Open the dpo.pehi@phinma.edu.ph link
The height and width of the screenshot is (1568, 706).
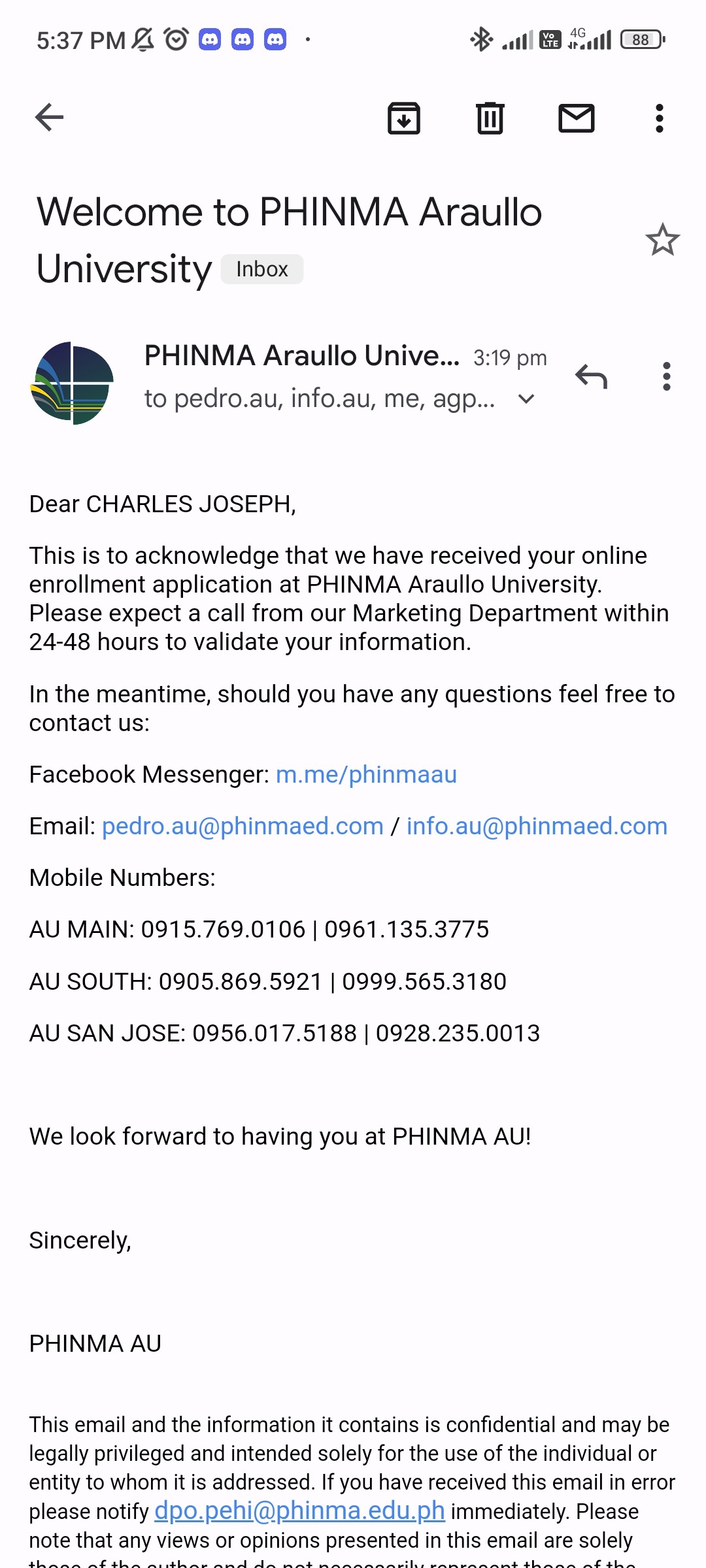coord(299,1511)
